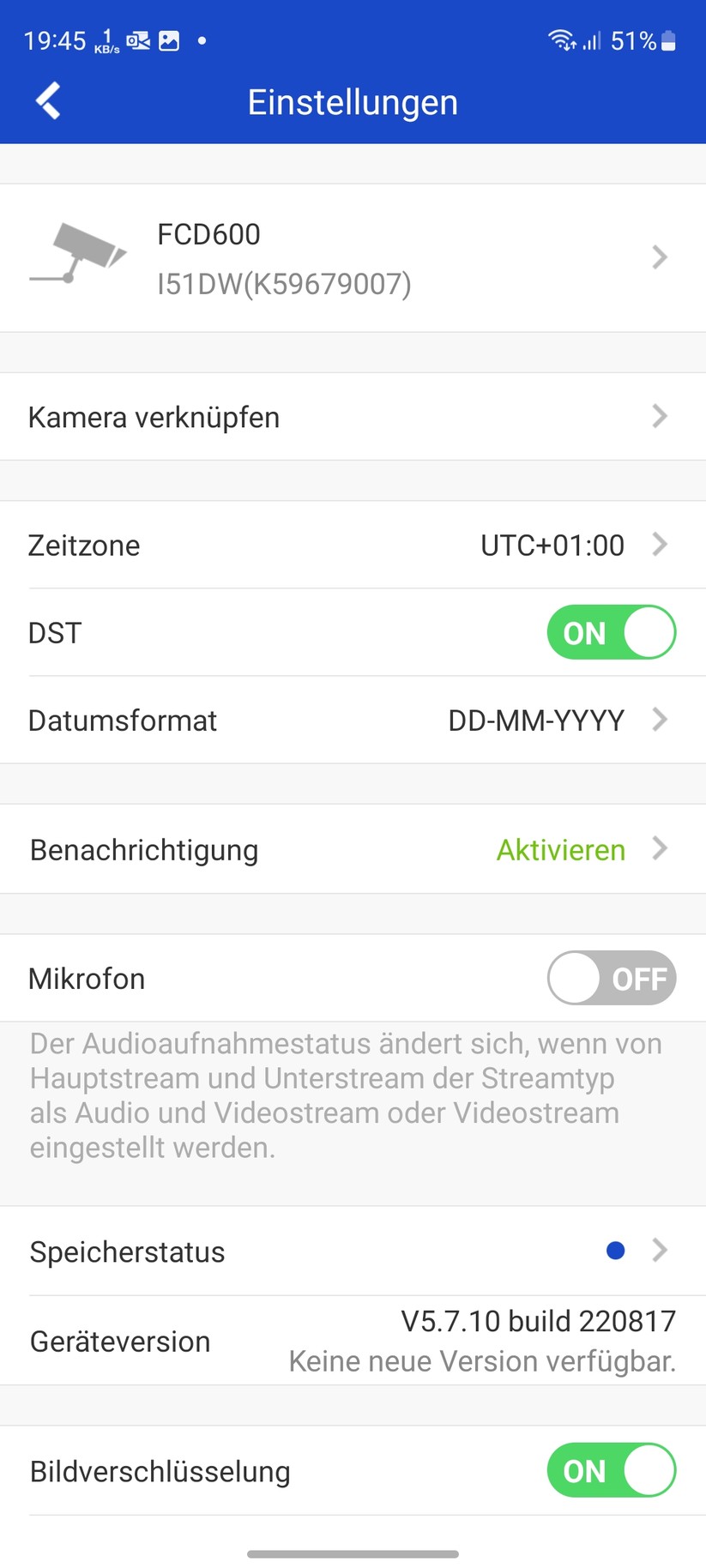Expand the Speicherstatus details
This screenshot has width=706, height=1568.
[353, 1251]
